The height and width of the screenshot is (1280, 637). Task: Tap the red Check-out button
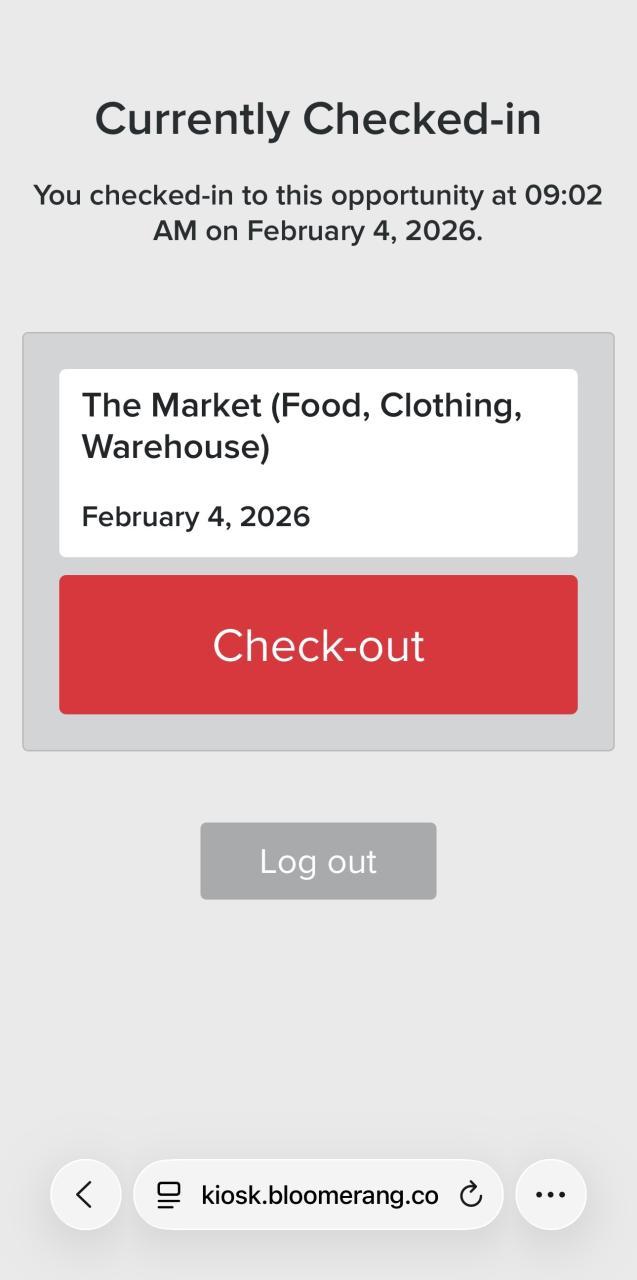point(318,645)
